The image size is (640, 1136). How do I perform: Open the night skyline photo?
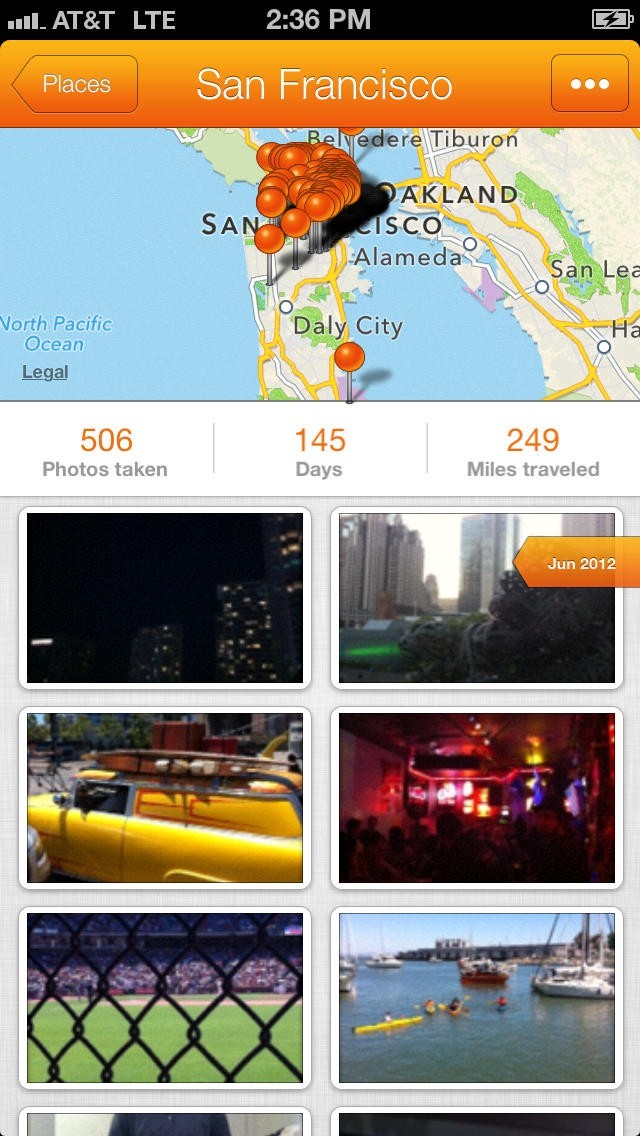pos(165,598)
